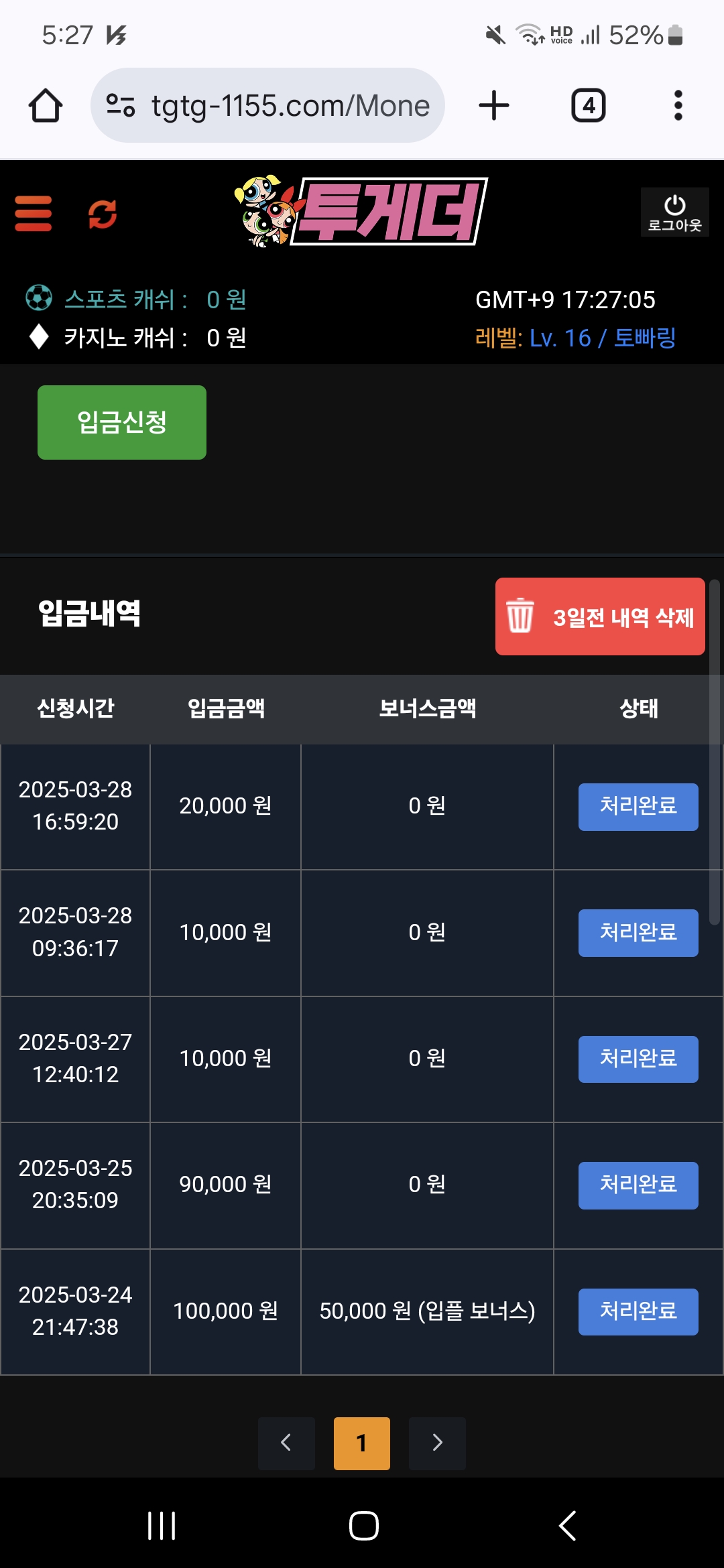
Task: Go back using system navigation
Action: point(567,1526)
